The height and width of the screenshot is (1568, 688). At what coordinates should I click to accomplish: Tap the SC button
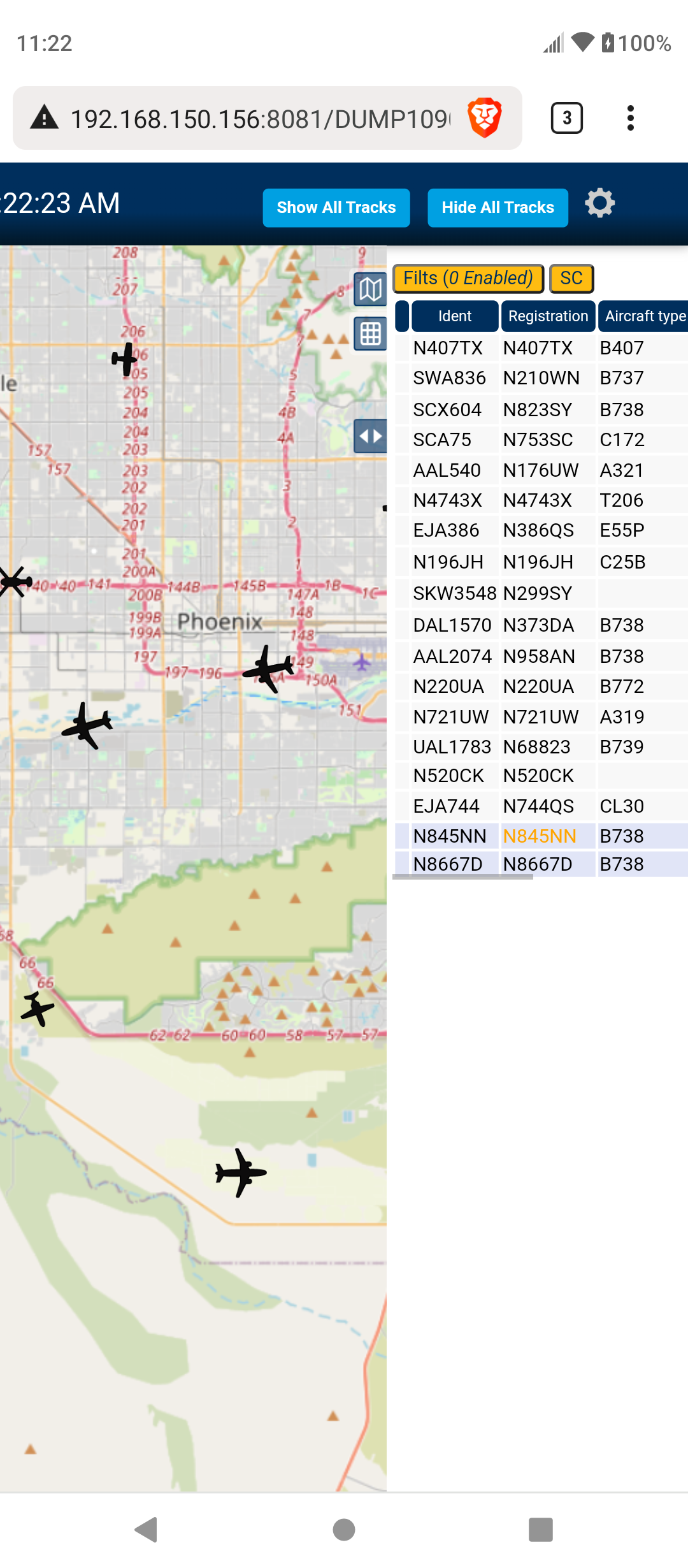tap(571, 279)
